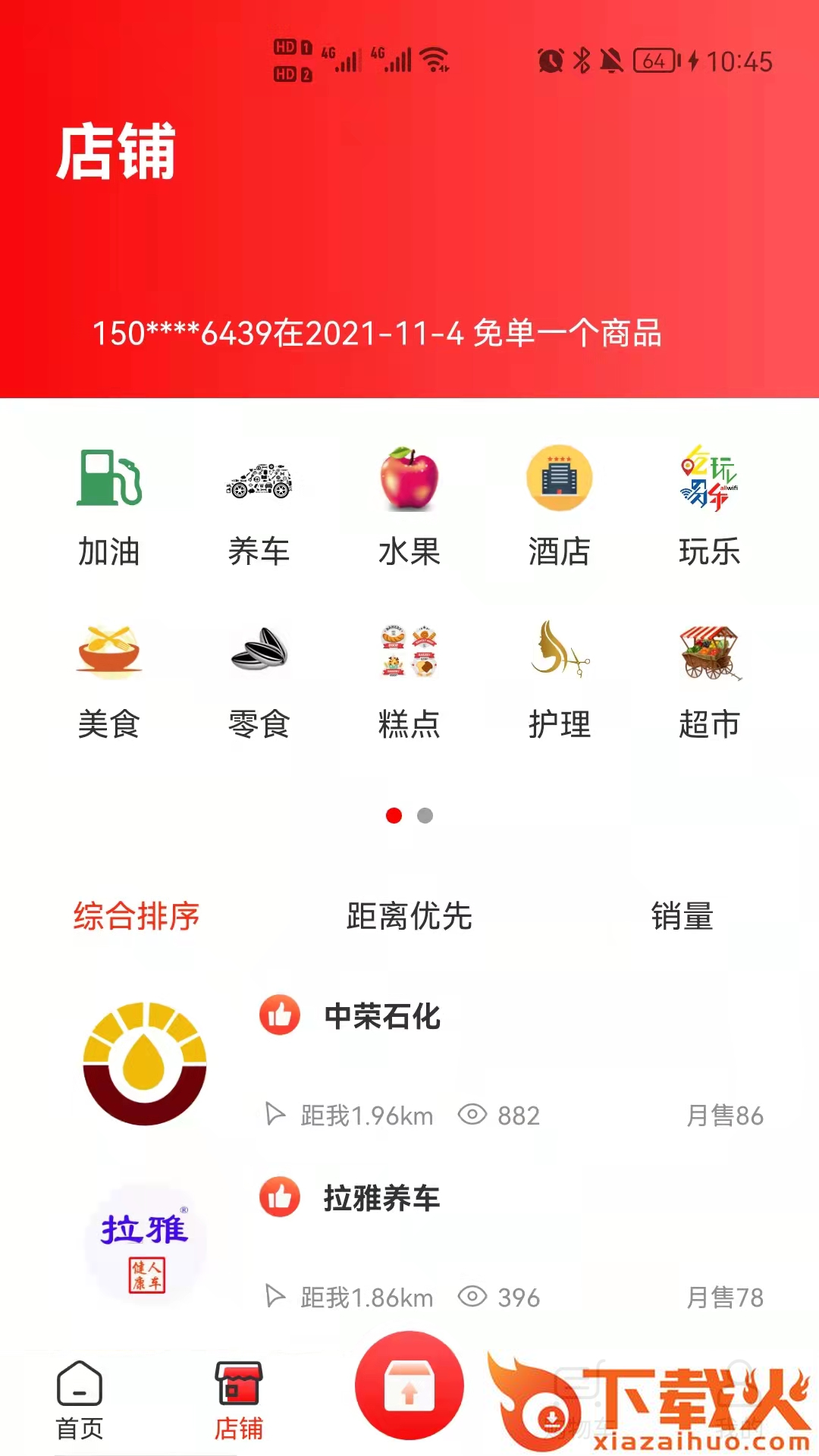Browse the 超市 category
Image resolution: width=819 pixels, height=1456 pixels.
pos(709,680)
